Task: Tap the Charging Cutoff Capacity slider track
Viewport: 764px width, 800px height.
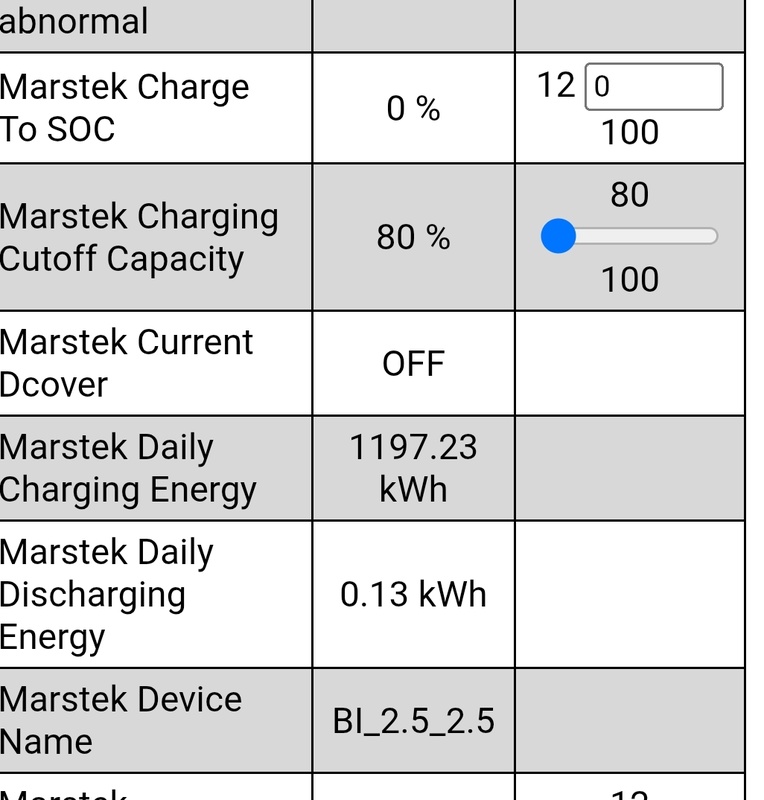Action: coord(640,237)
